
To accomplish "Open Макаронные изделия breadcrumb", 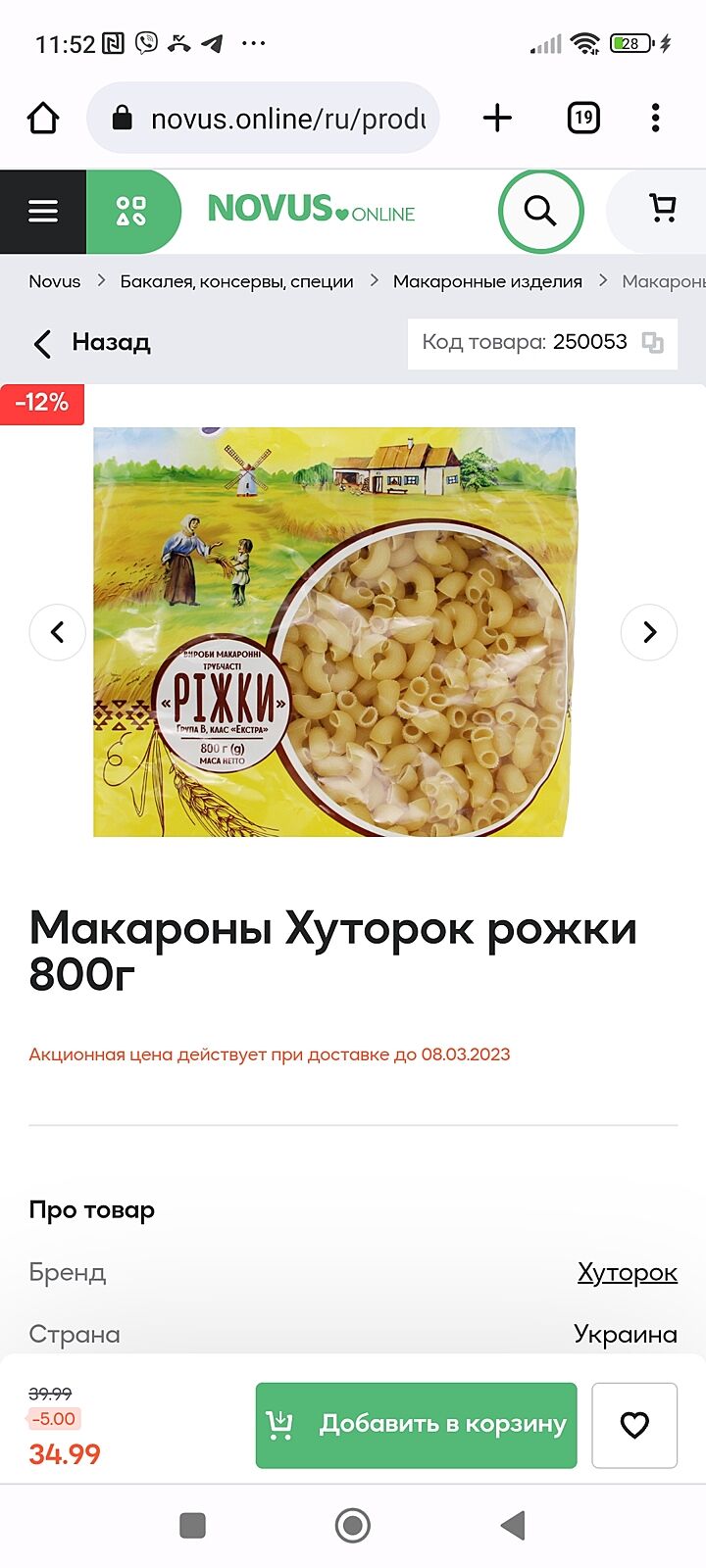I will [x=487, y=282].
